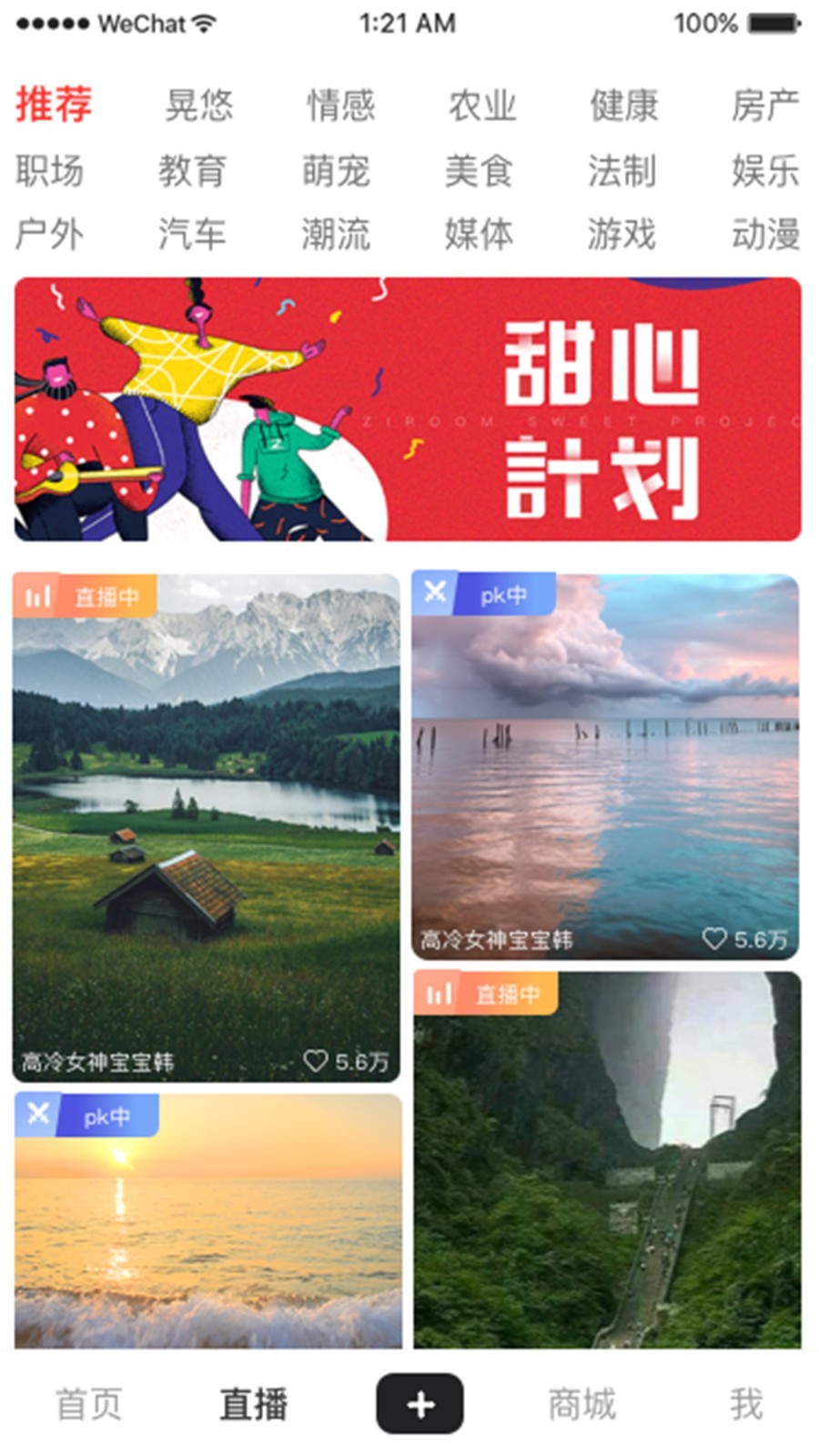Switch to the 商城 tab
819x1456 pixels.
tap(582, 1404)
